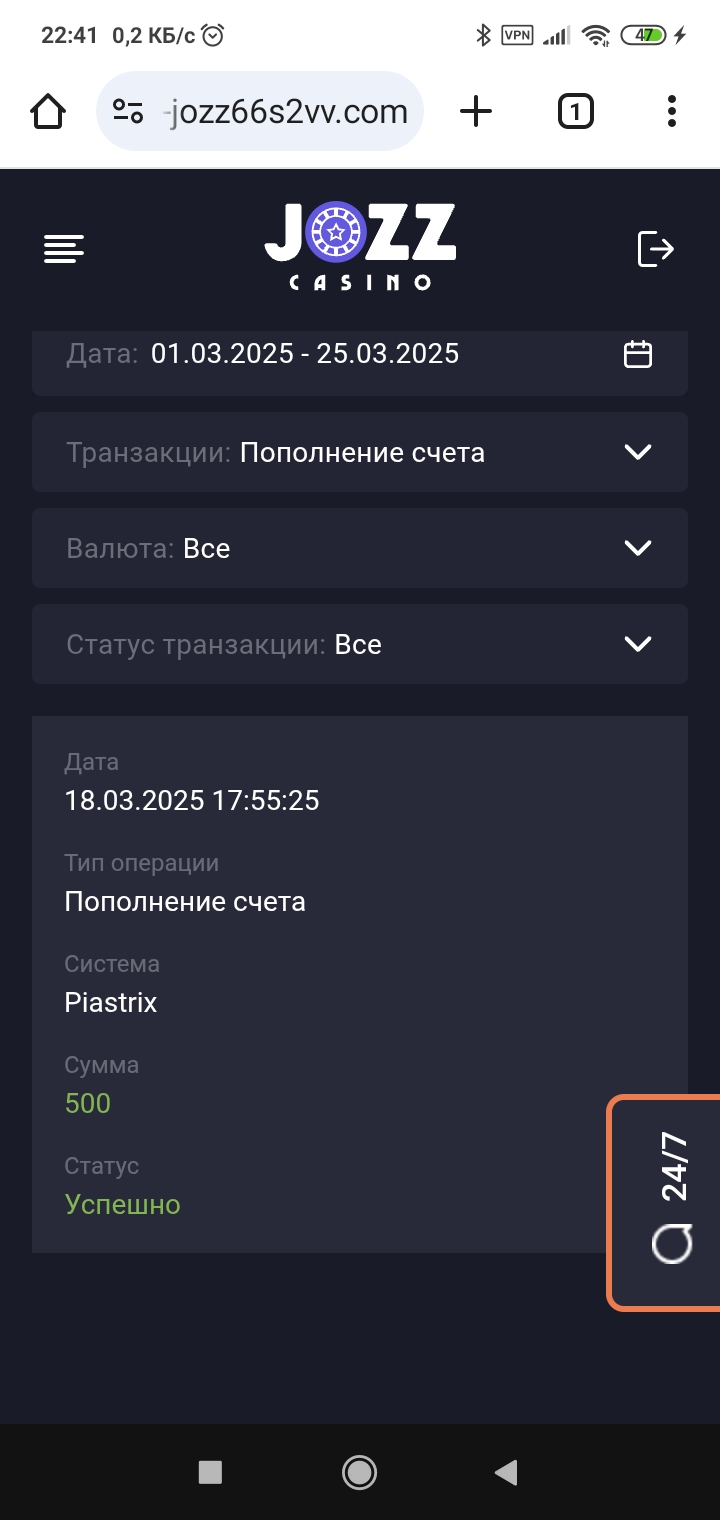Expand the Валюта dropdown
Image resolution: width=720 pixels, height=1520 pixels.
(x=360, y=548)
